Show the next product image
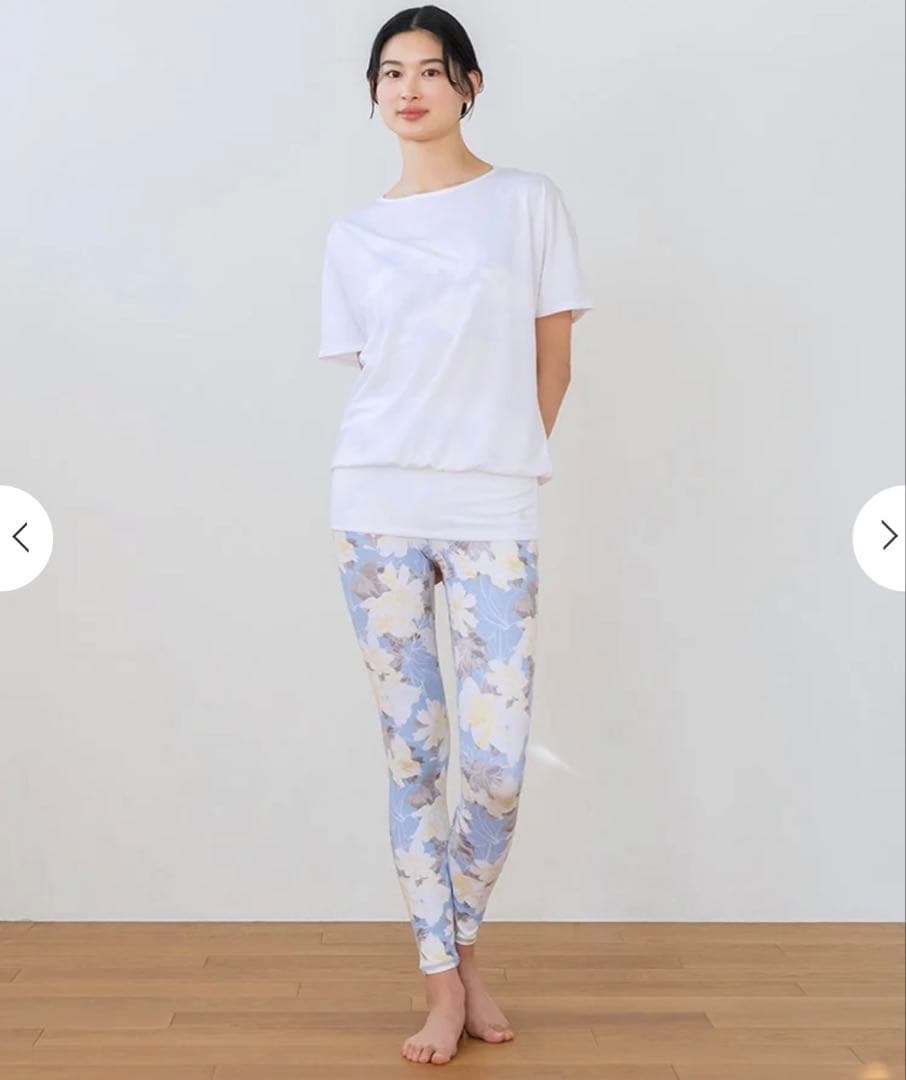The height and width of the screenshot is (1080, 906). tap(886, 537)
